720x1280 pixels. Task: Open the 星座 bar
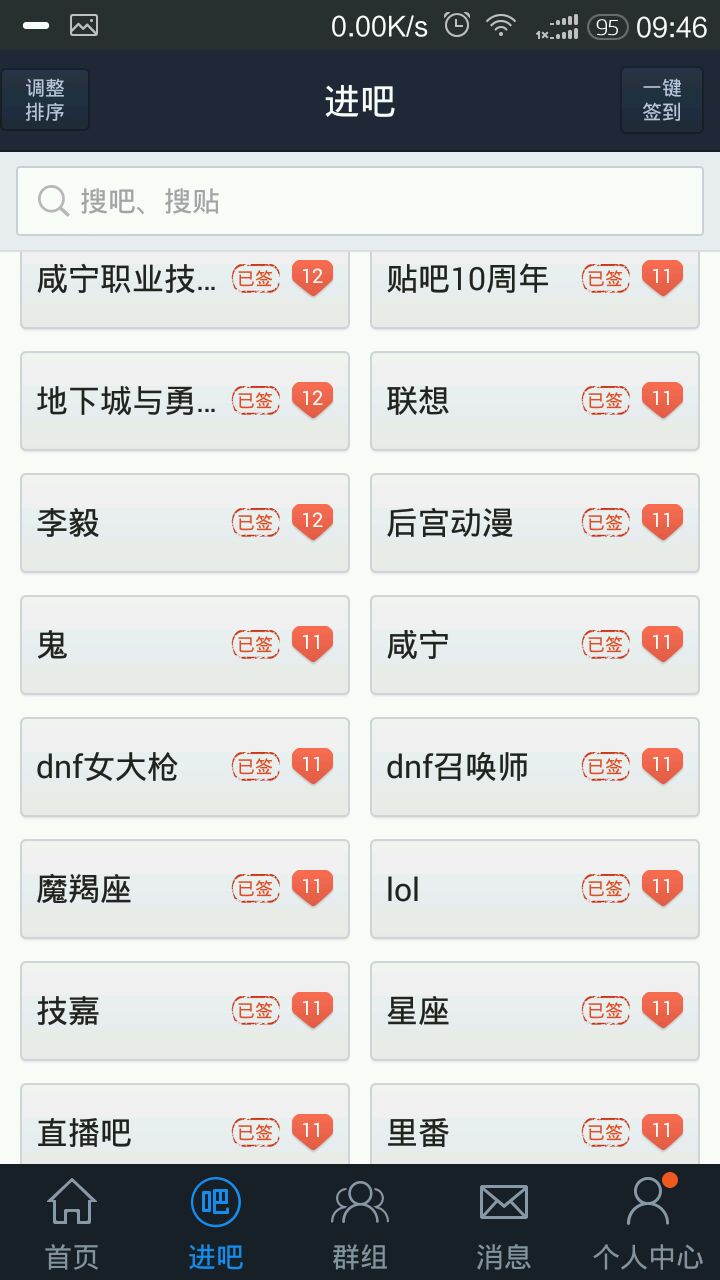(x=535, y=1011)
